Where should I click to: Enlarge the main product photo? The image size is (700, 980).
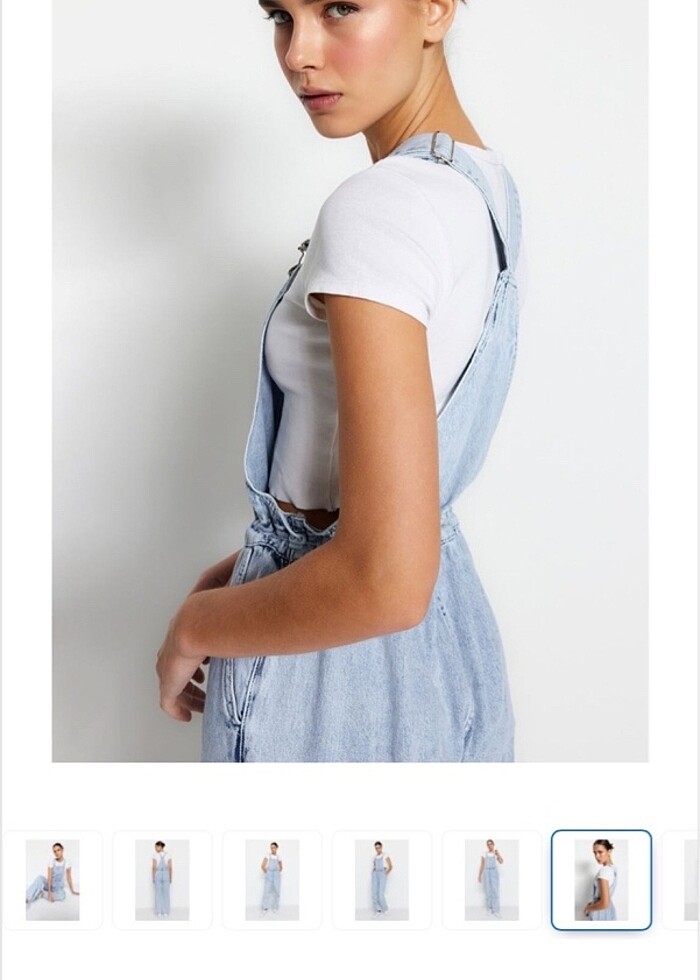pyautogui.click(x=350, y=380)
